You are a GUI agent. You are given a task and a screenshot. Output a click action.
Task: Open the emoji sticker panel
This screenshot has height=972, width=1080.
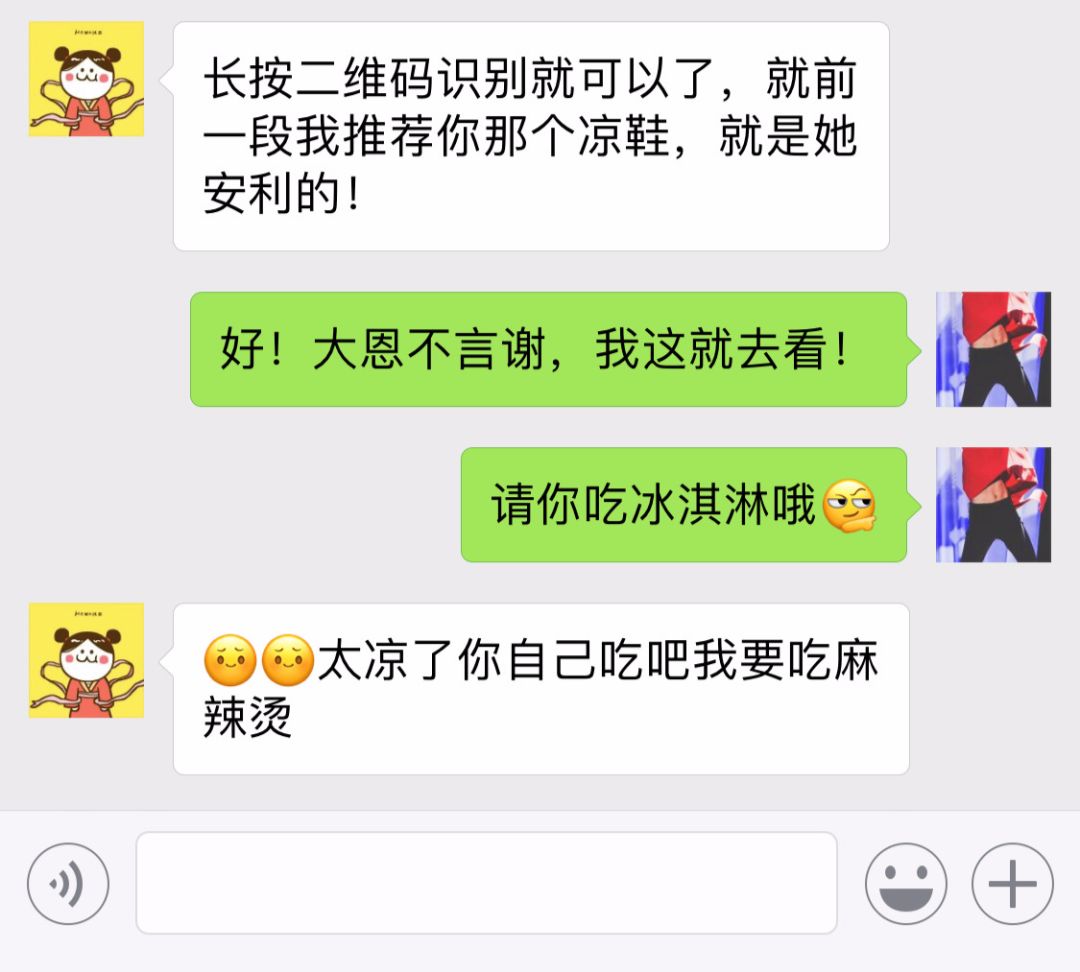point(906,883)
